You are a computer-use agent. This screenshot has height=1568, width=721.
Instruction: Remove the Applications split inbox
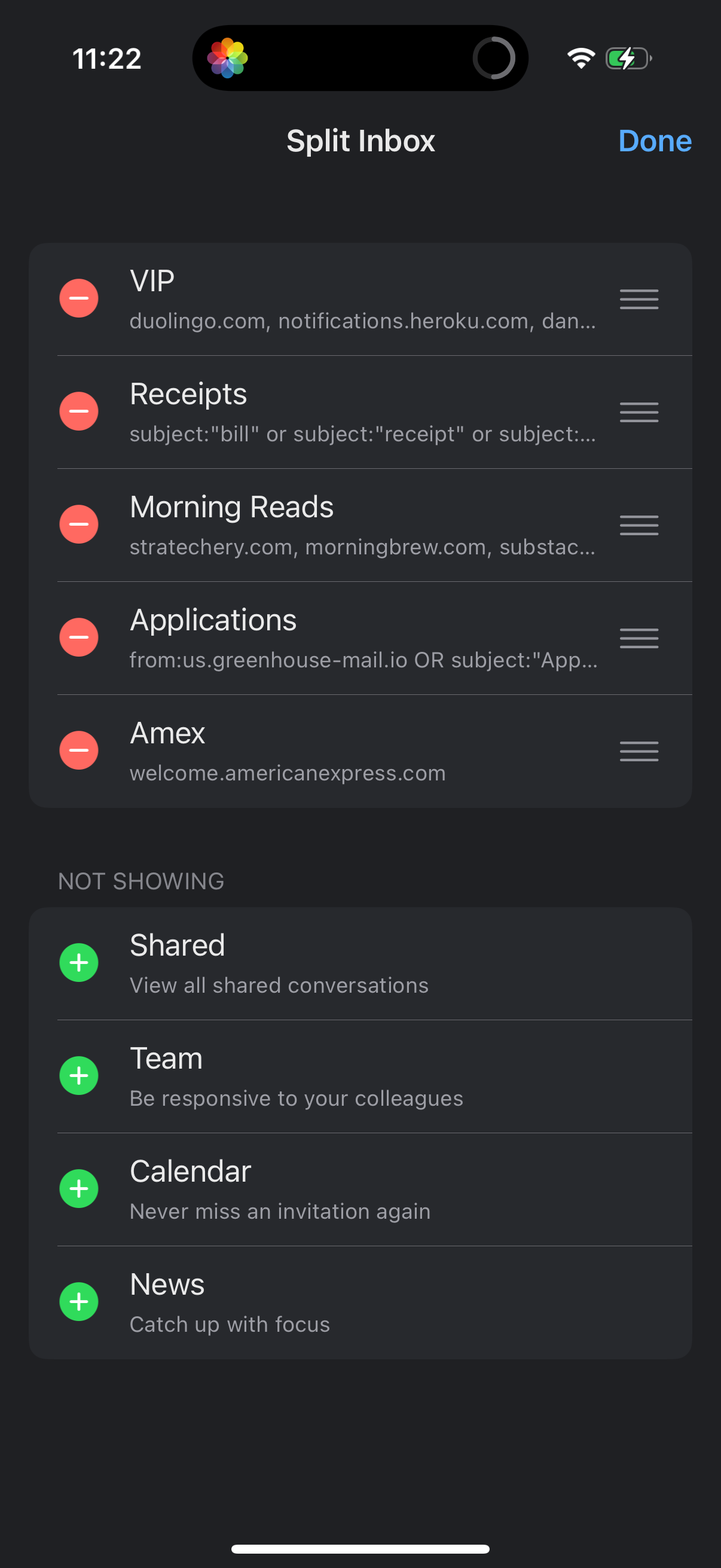(x=78, y=637)
